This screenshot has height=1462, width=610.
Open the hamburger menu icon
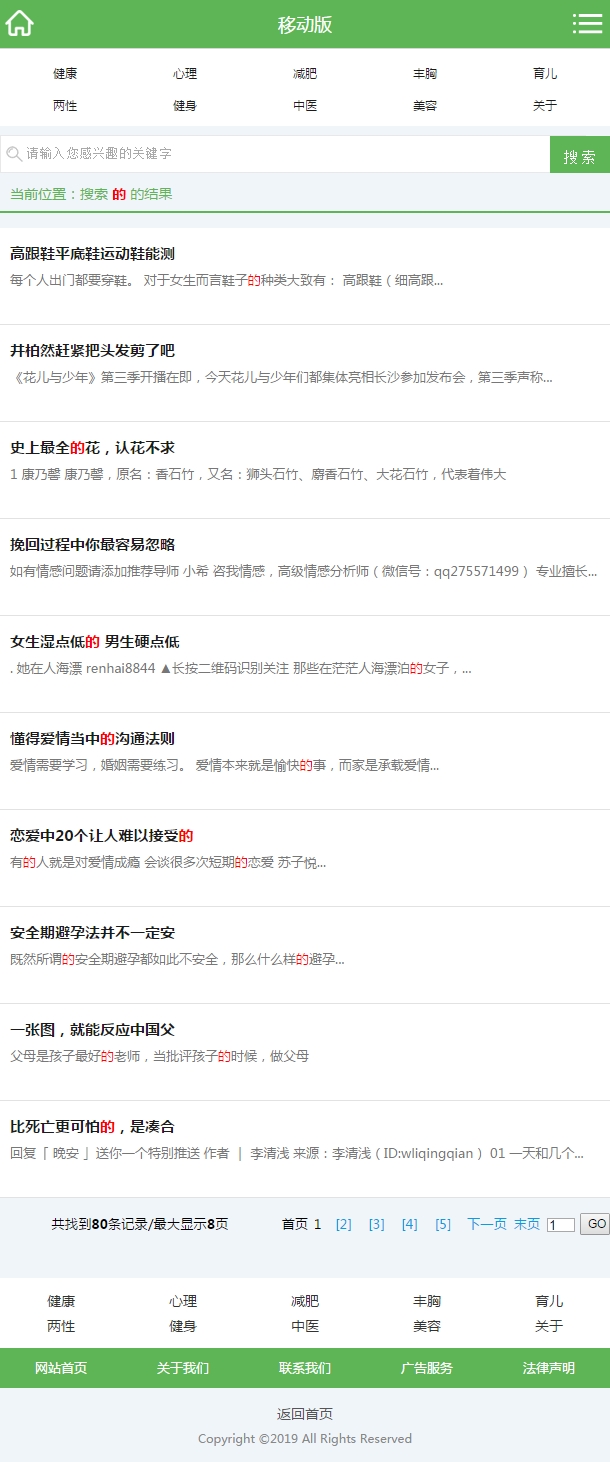587,24
